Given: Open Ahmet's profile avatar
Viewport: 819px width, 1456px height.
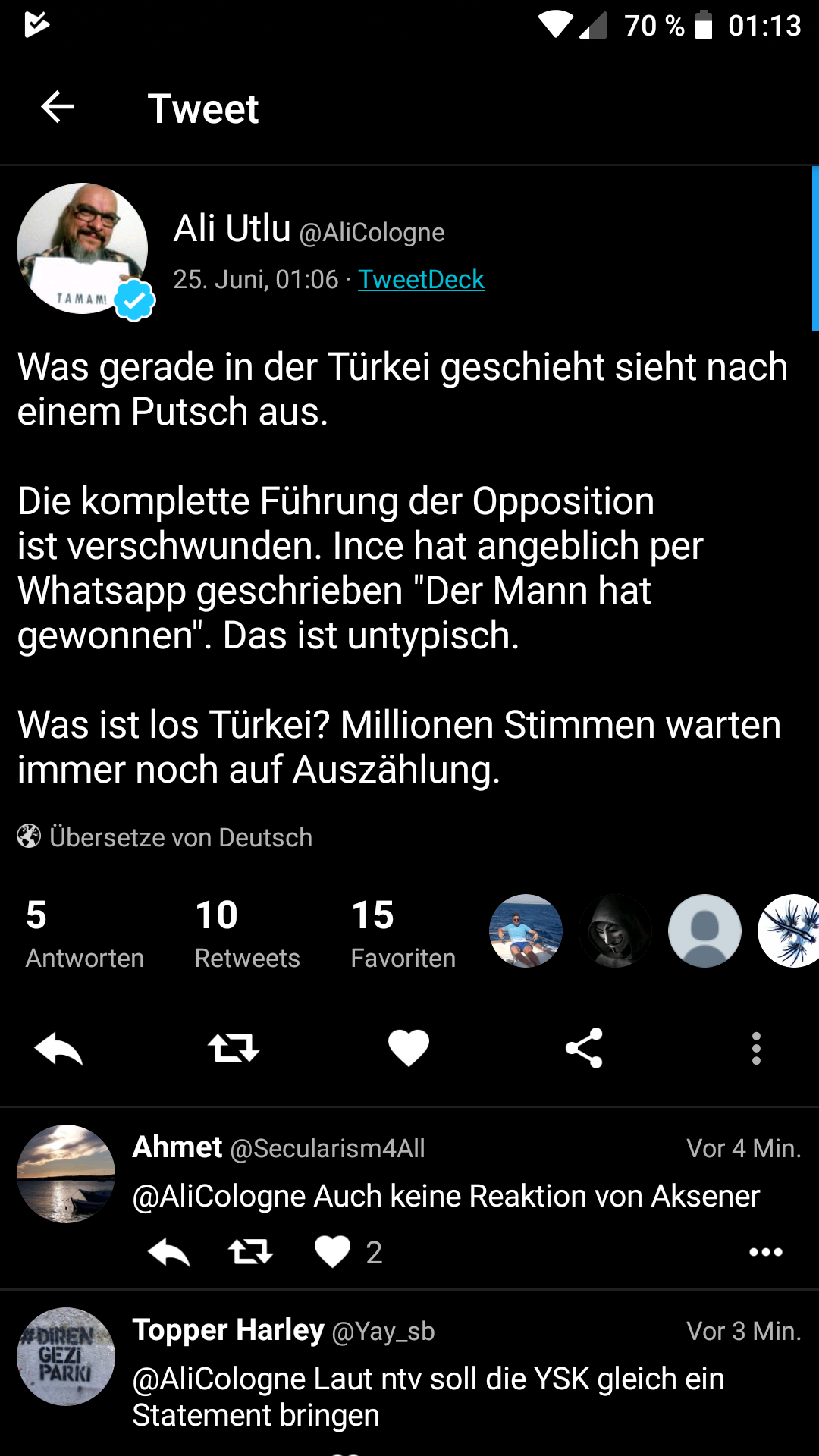Looking at the screenshot, I should pyautogui.click(x=66, y=1173).
